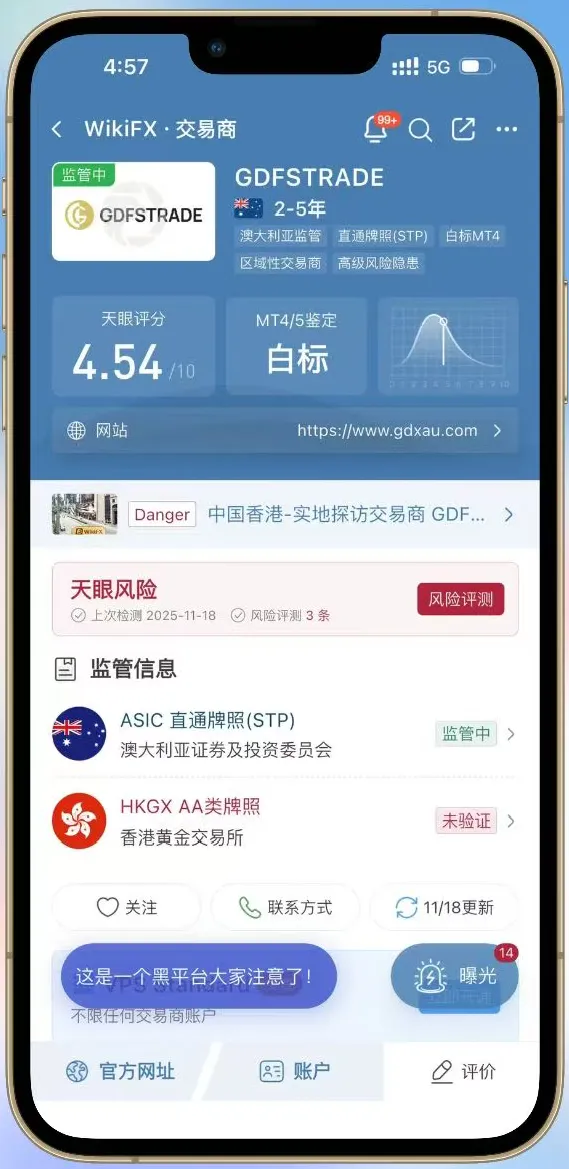Open the three-dot overflow menu
This screenshot has height=1169, width=569.
(x=506, y=130)
